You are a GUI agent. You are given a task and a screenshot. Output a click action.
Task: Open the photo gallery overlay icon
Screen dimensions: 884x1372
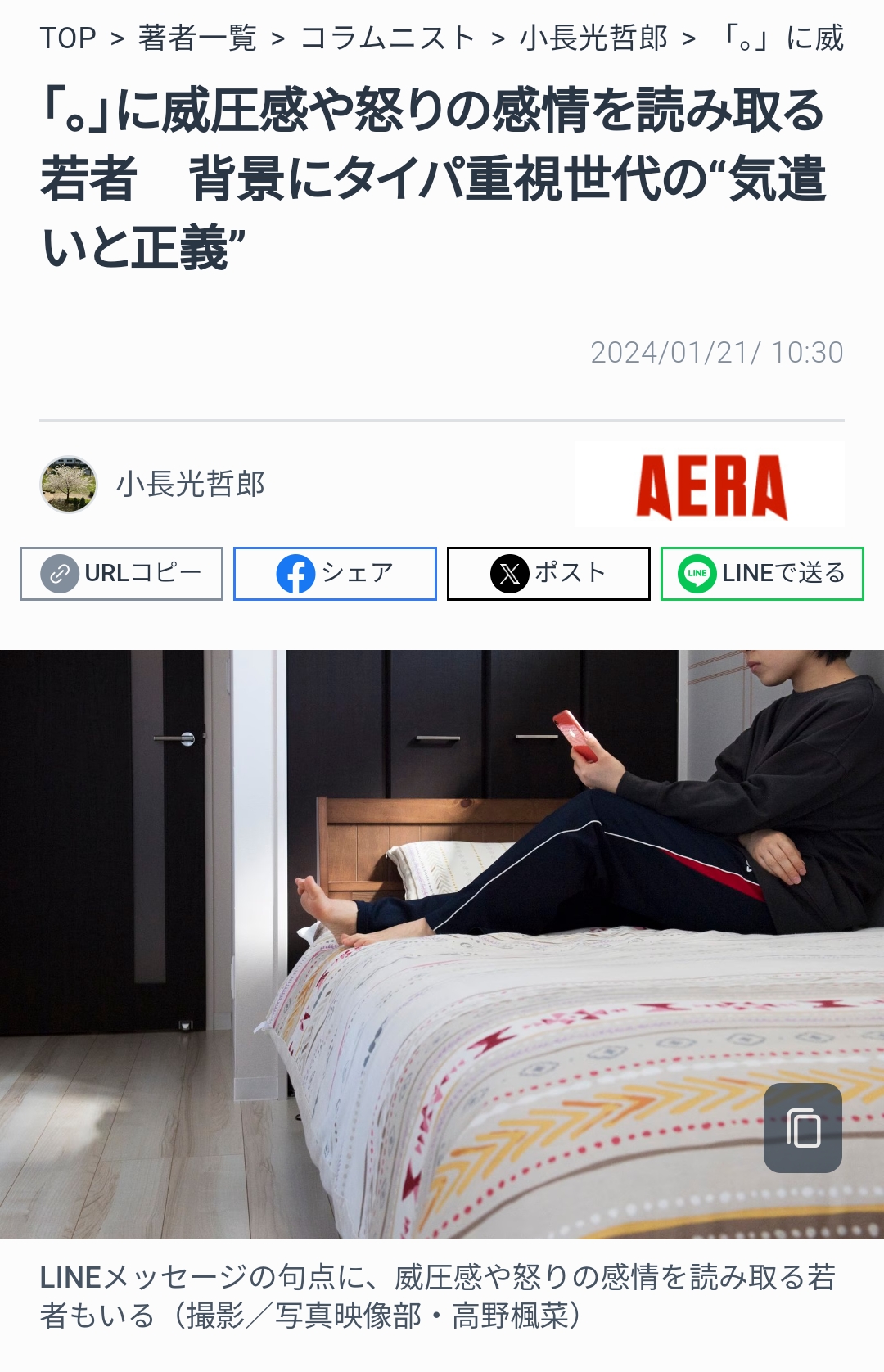click(x=802, y=1129)
